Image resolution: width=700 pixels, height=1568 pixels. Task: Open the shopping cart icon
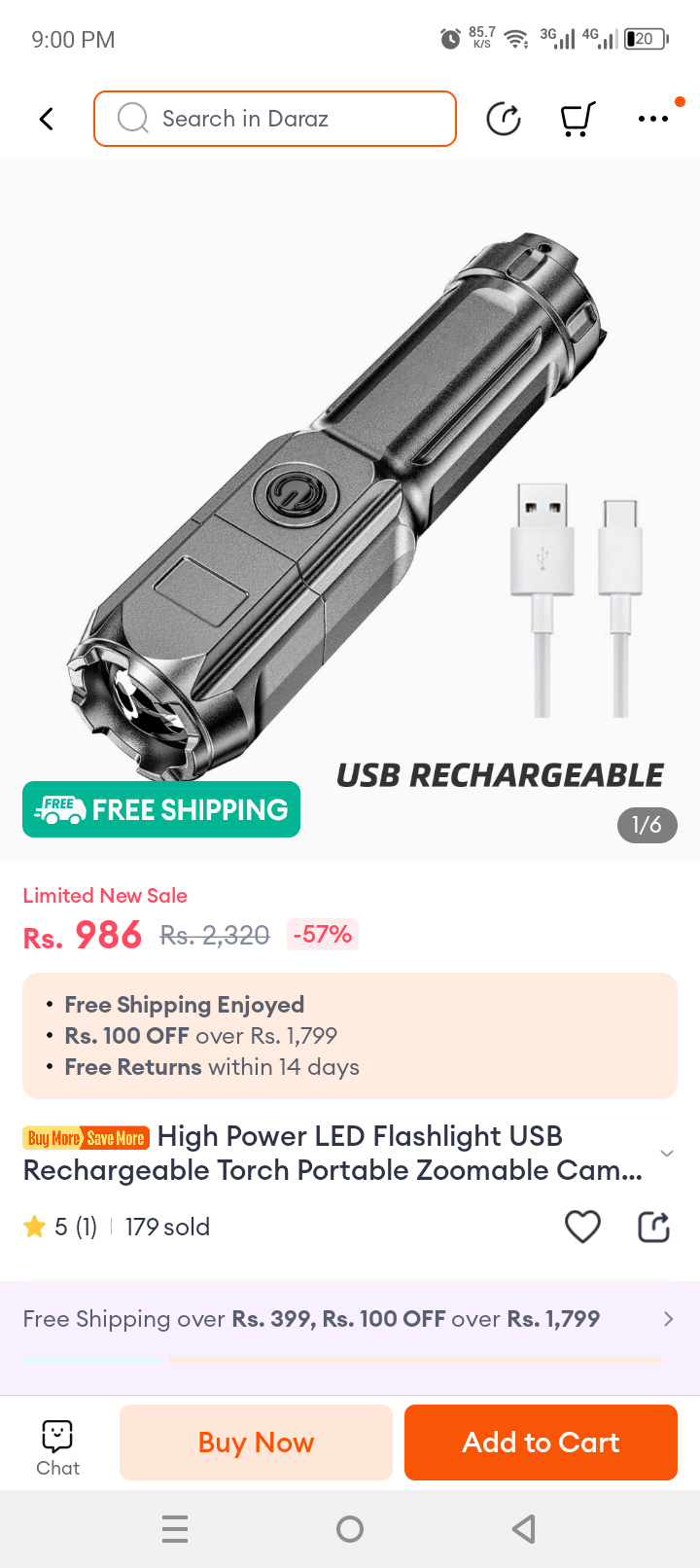pos(577,119)
